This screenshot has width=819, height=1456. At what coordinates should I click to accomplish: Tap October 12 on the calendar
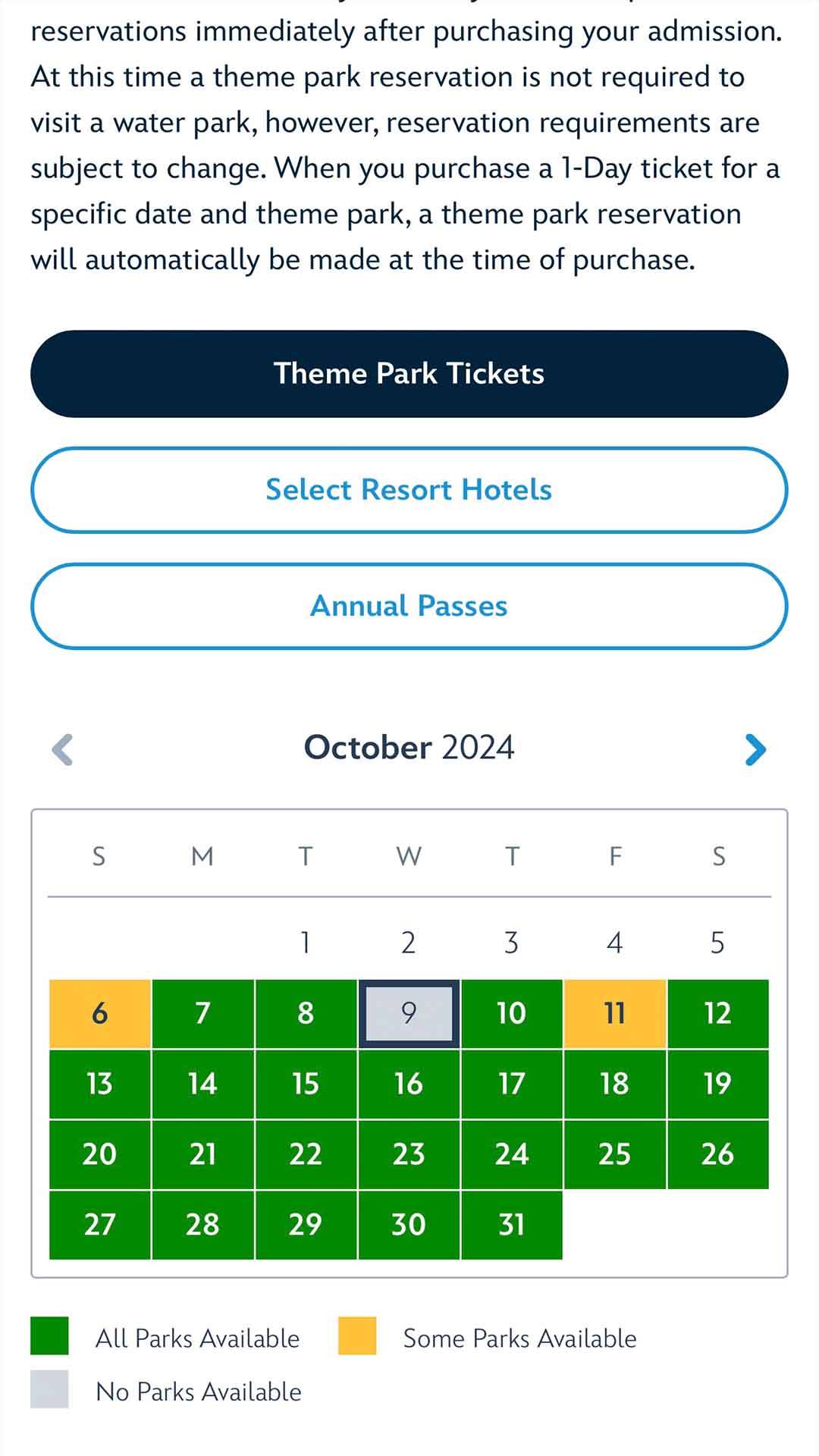tap(717, 1013)
